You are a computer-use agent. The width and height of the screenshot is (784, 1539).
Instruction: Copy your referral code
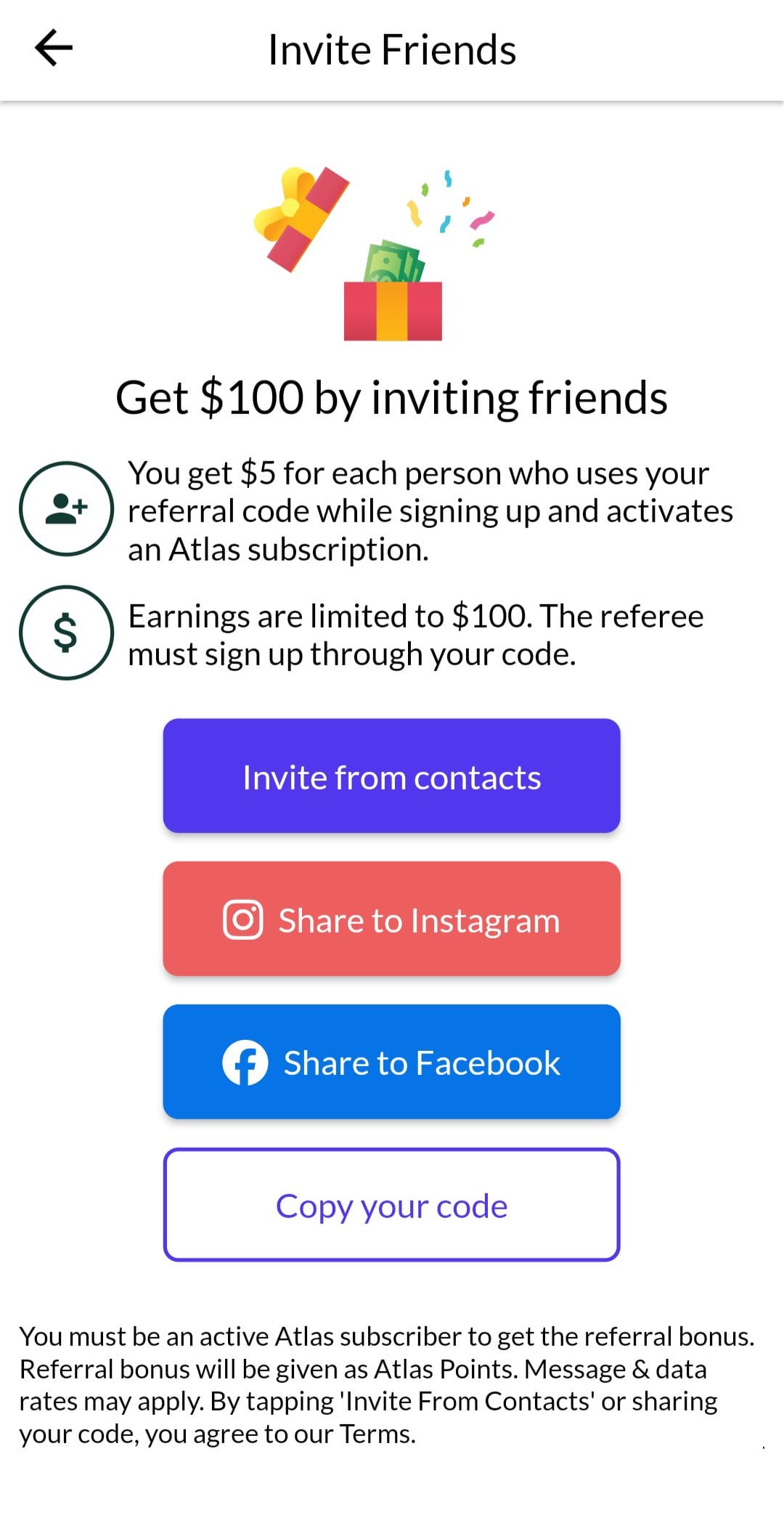point(391,1205)
